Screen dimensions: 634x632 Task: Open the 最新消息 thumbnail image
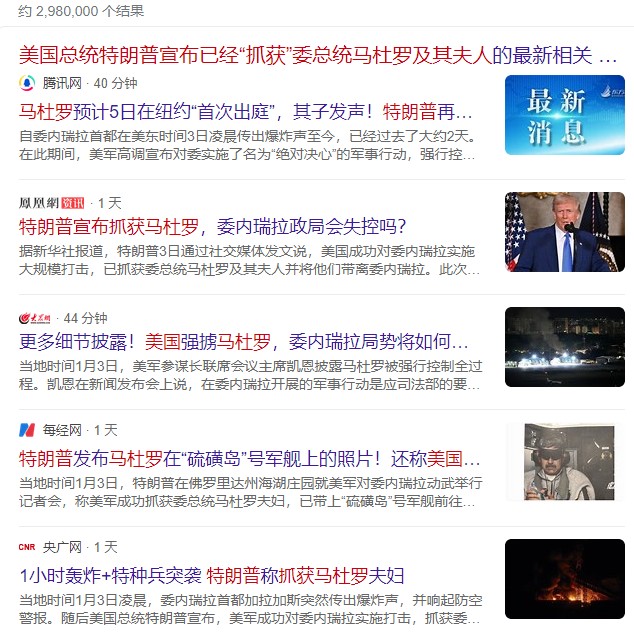564,115
